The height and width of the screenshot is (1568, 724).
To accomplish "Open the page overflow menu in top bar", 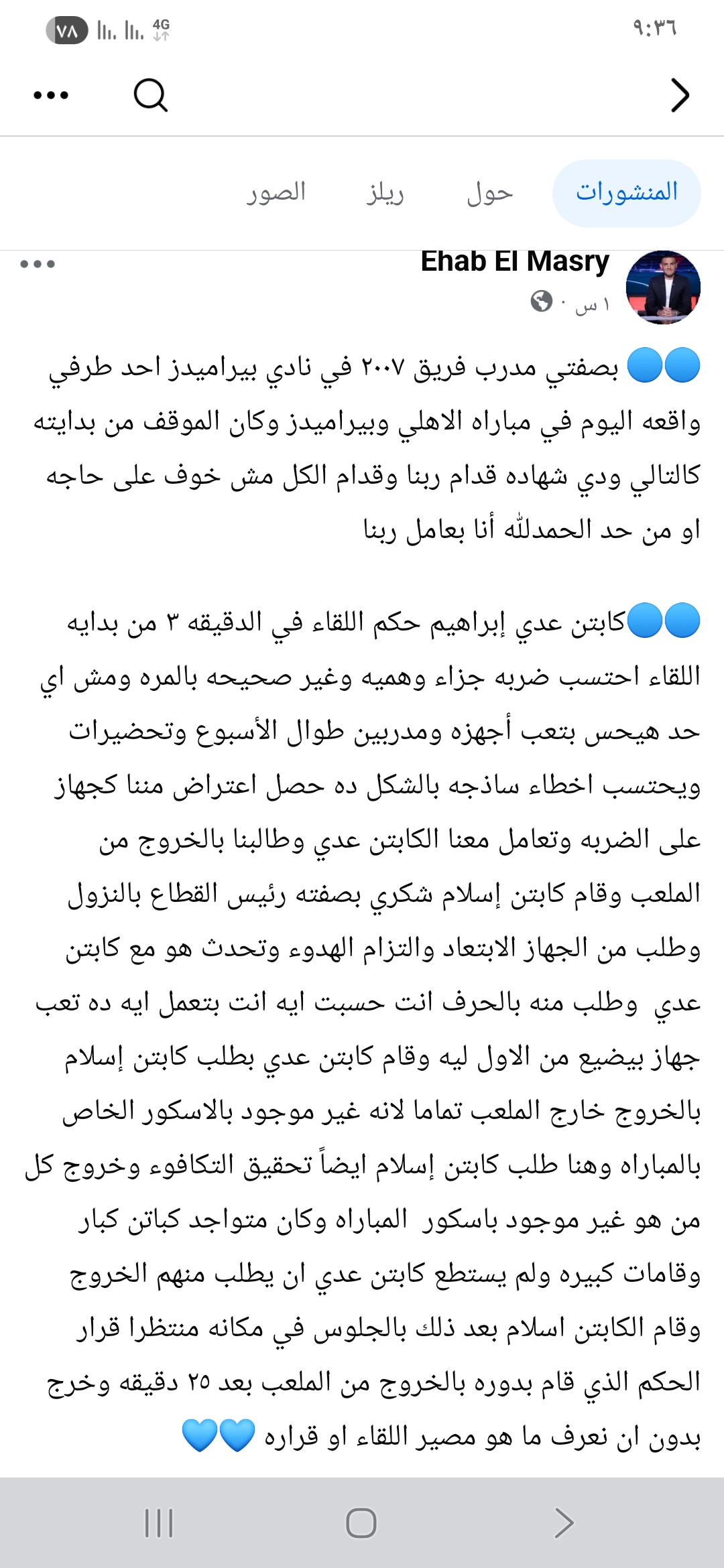I will click(51, 95).
